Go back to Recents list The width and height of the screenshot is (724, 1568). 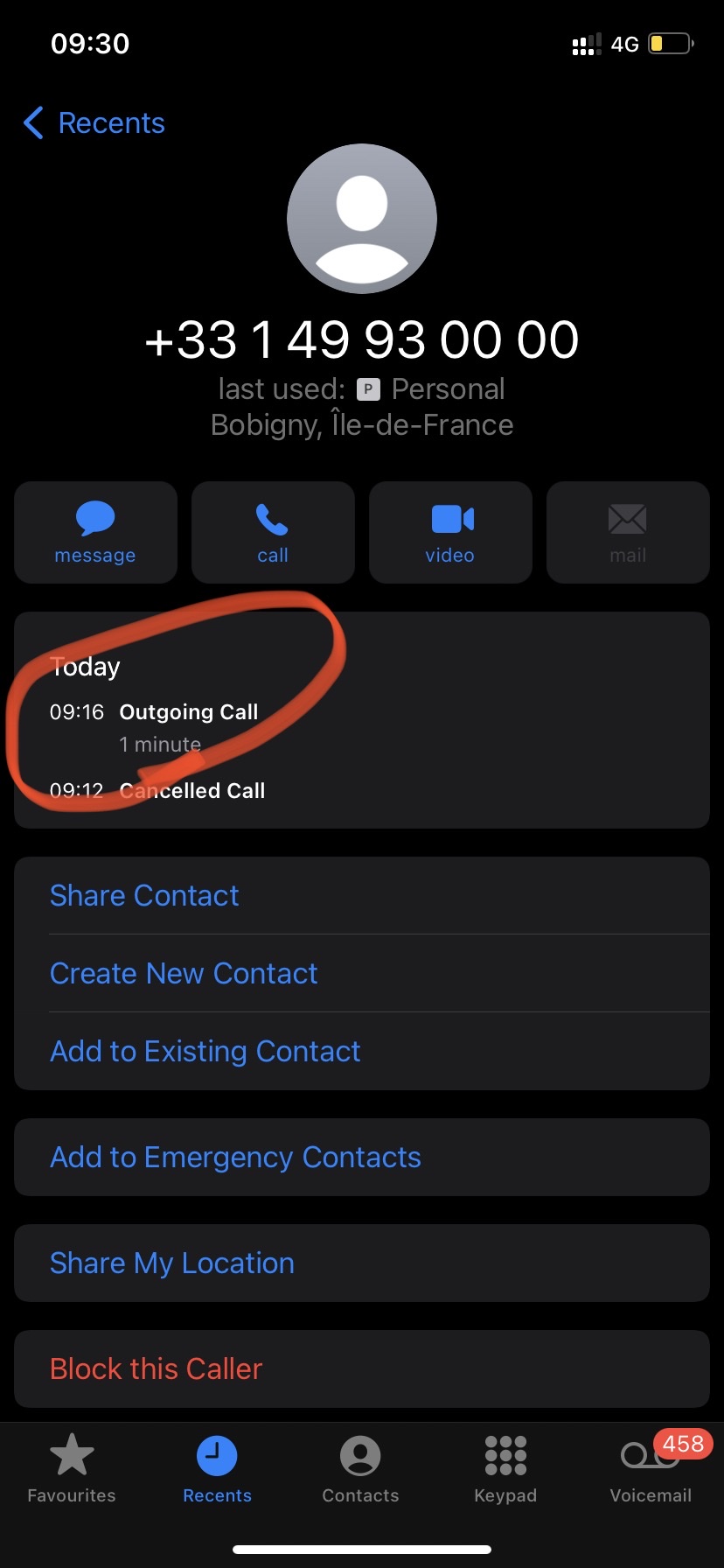click(x=94, y=123)
